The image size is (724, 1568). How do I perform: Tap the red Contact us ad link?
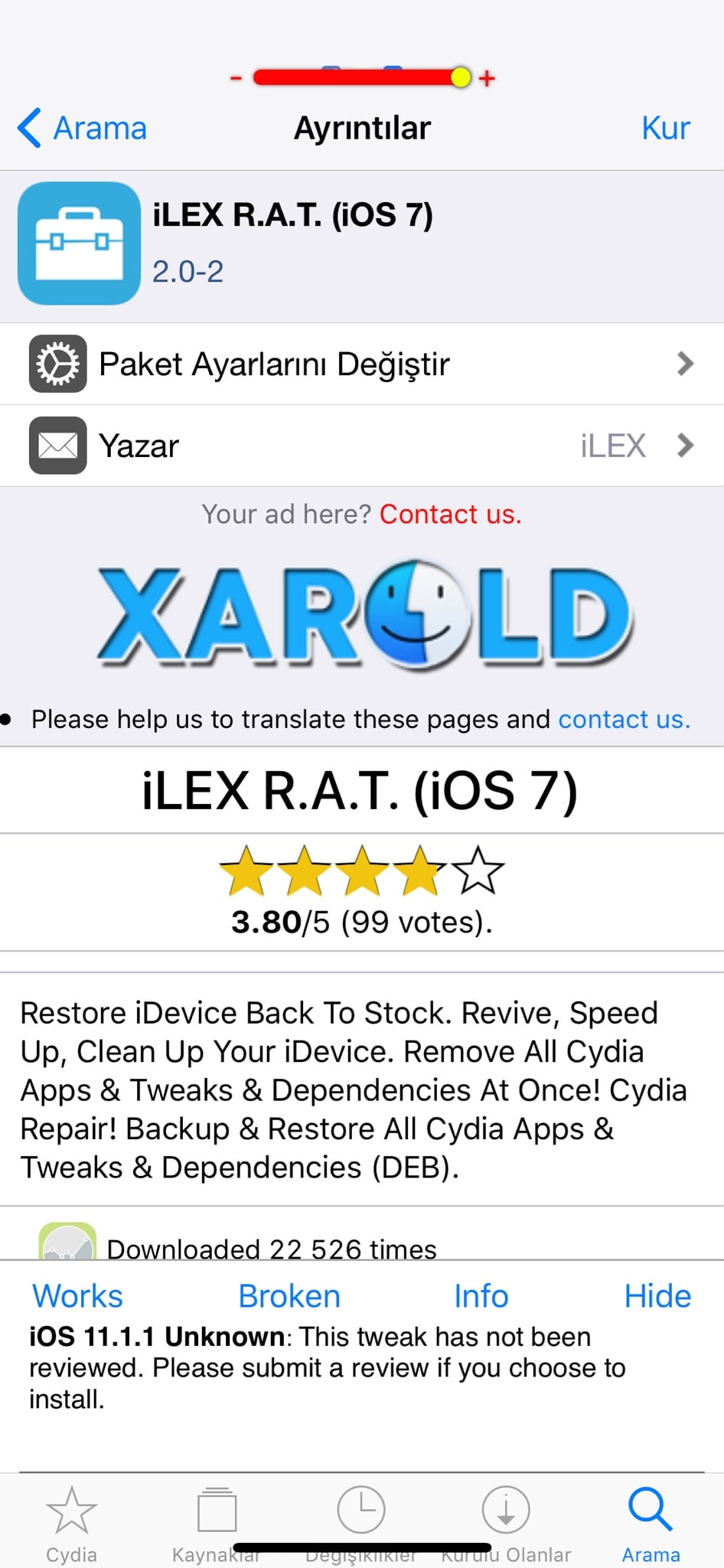[450, 514]
